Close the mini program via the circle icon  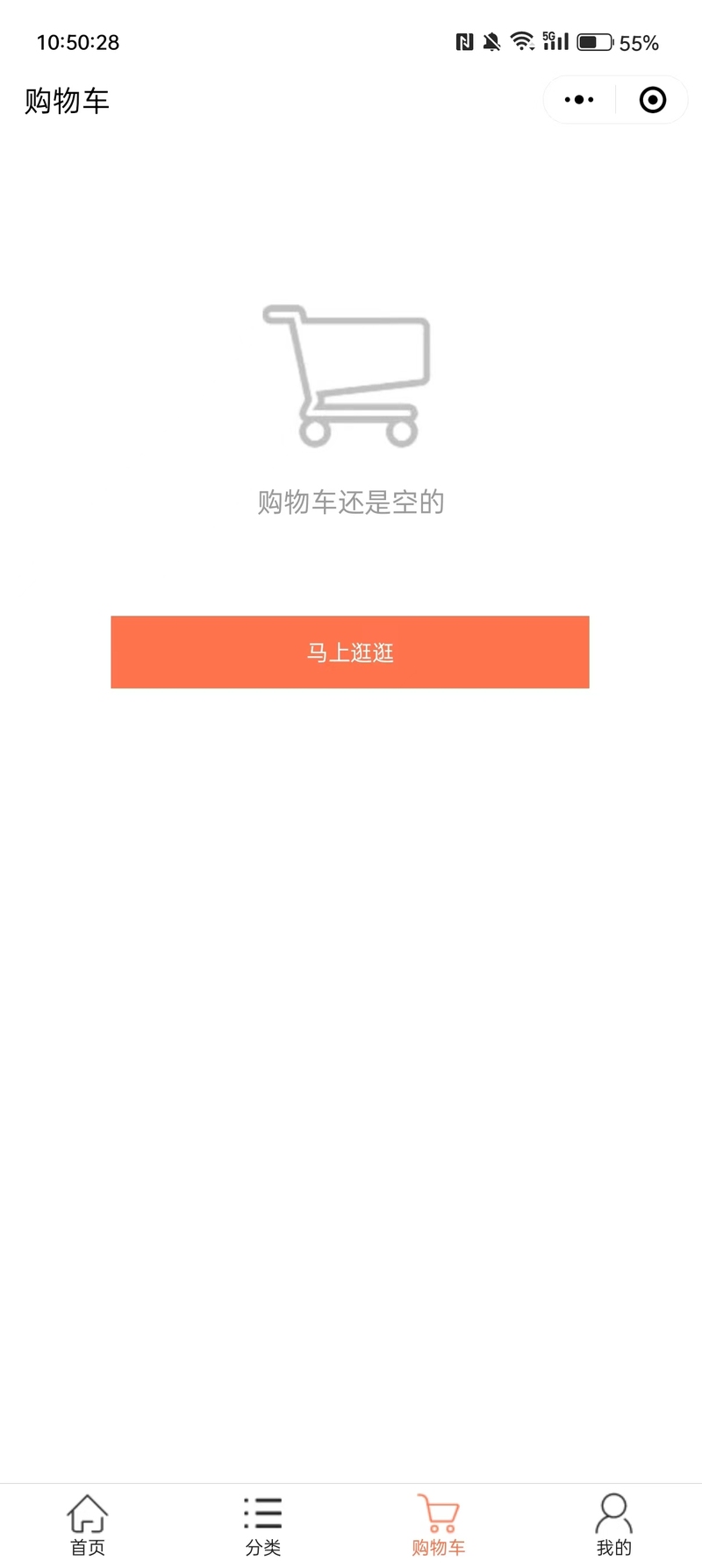click(x=652, y=100)
